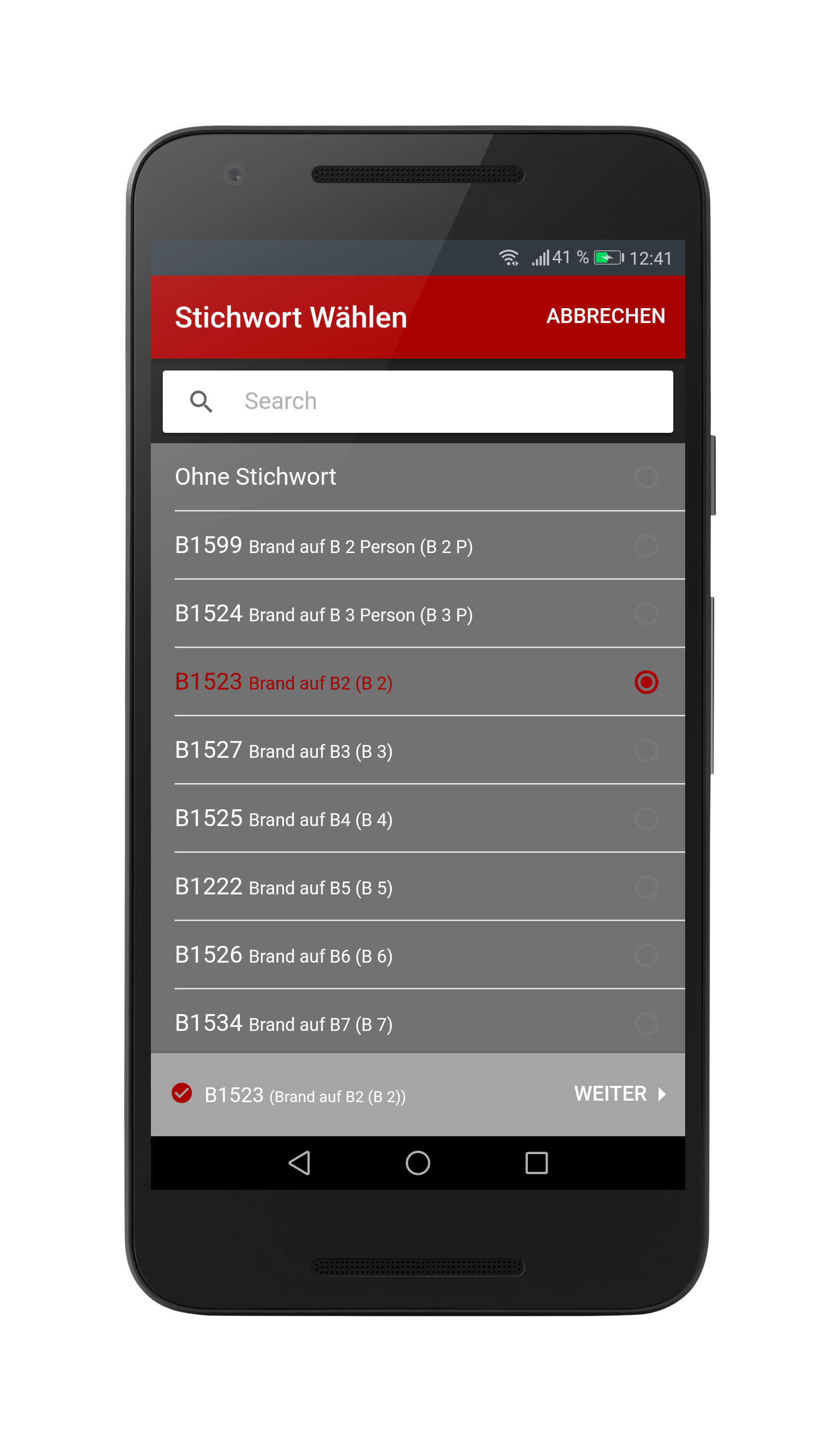Tap the selected B1523 Brand auf B2 row
Viewport: 840px width, 1440px height.
point(418,682)
